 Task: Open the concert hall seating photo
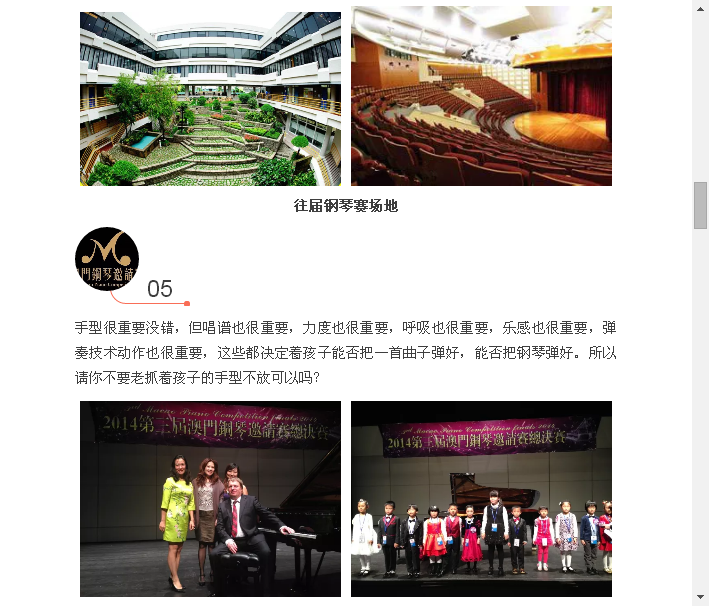[481, 96]
